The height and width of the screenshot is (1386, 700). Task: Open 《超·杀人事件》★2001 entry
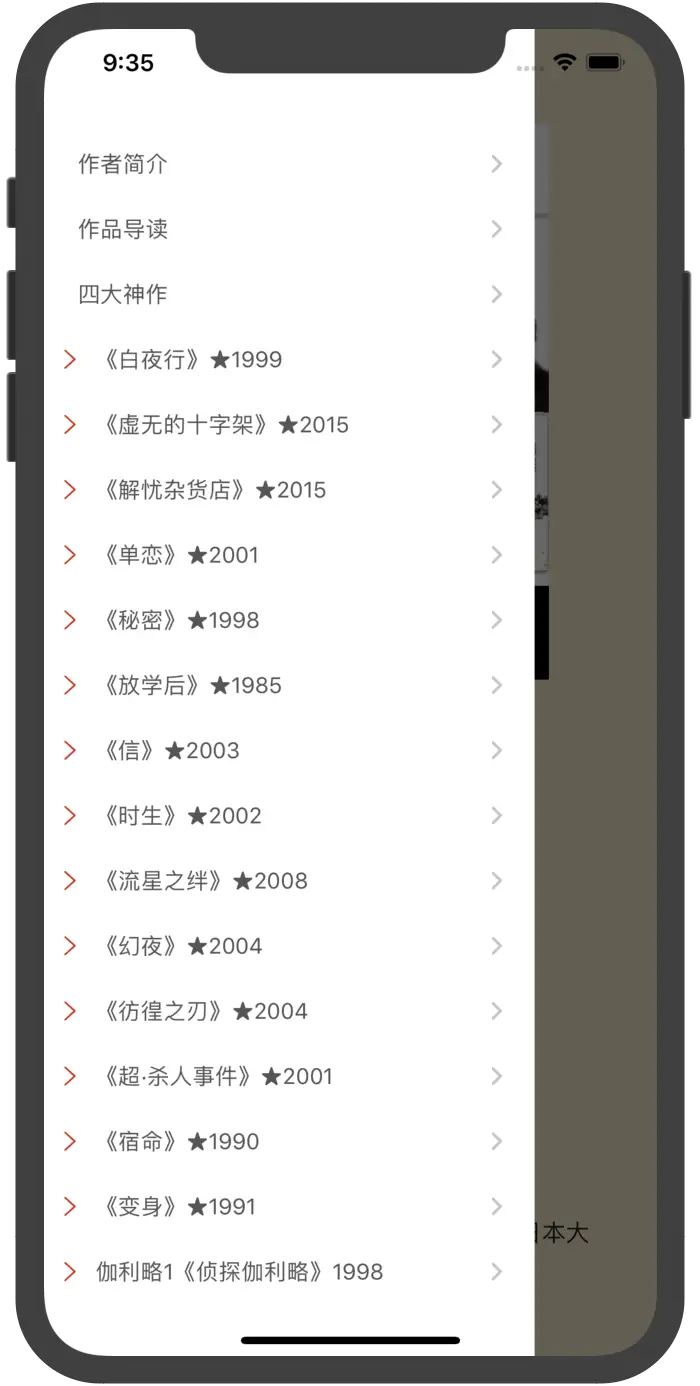pos(214,1077)
